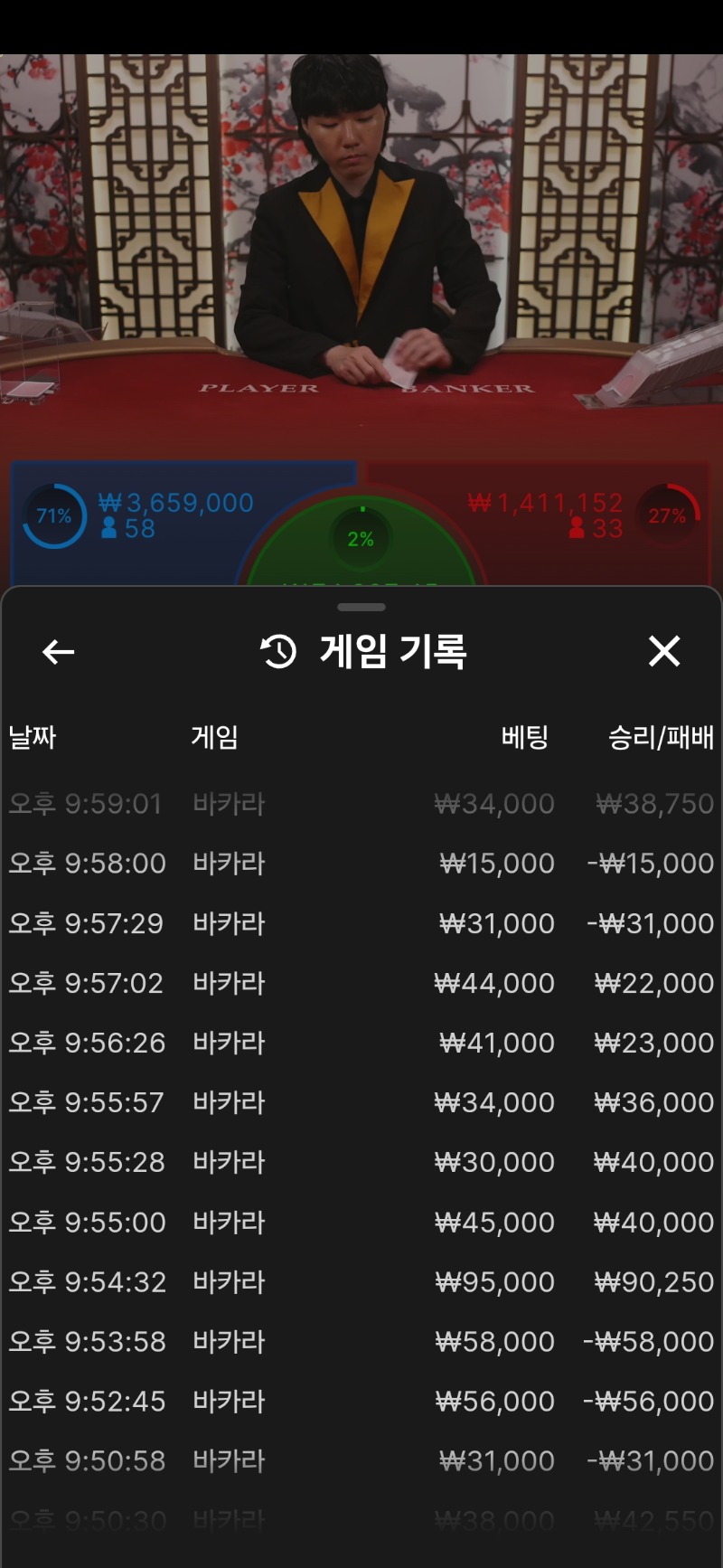Open the 9:53:58 game record
The width and height of the screenshot is (723, 1568).
tap(361, 1341)
